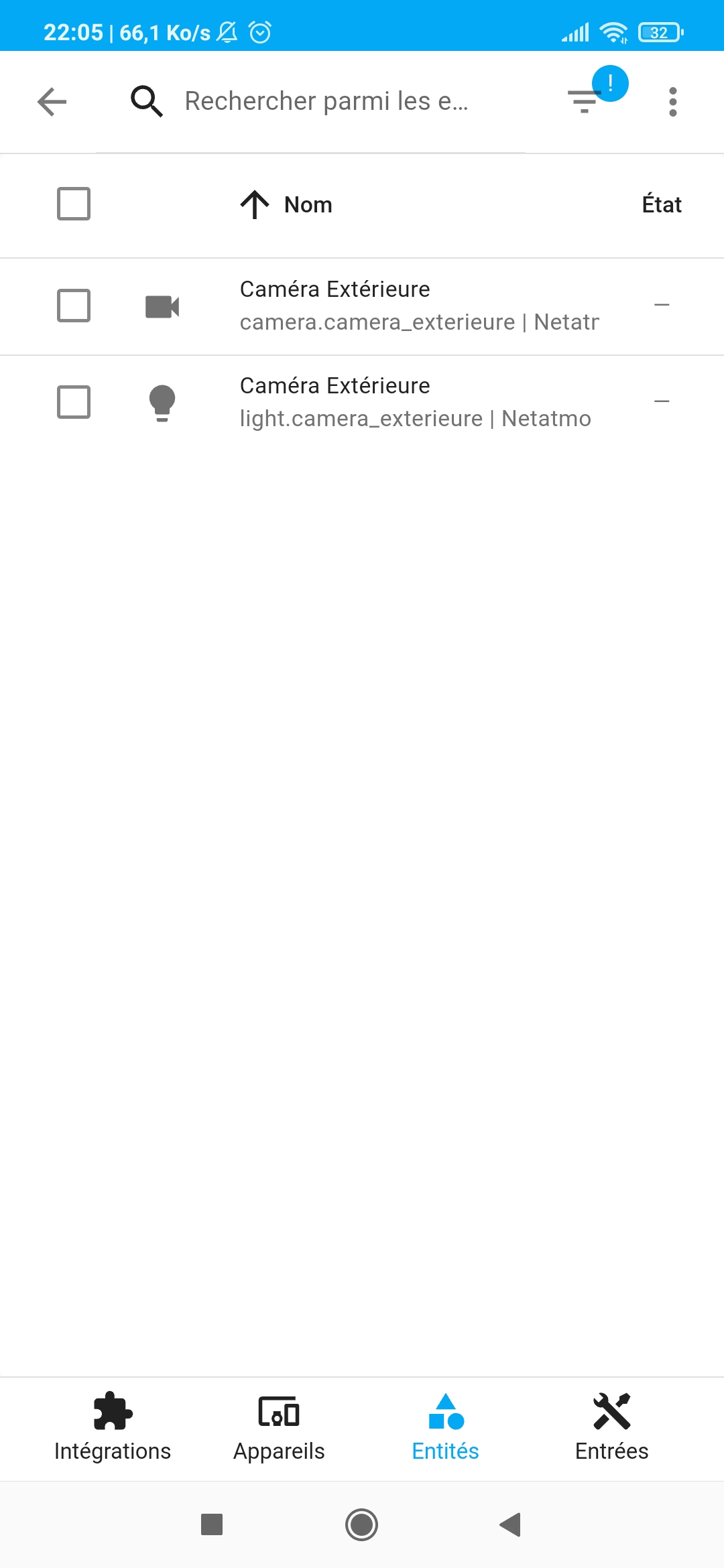The image size is (724, 1568).
Task: Open the filter menu
Action: click(x=585, y=102)
